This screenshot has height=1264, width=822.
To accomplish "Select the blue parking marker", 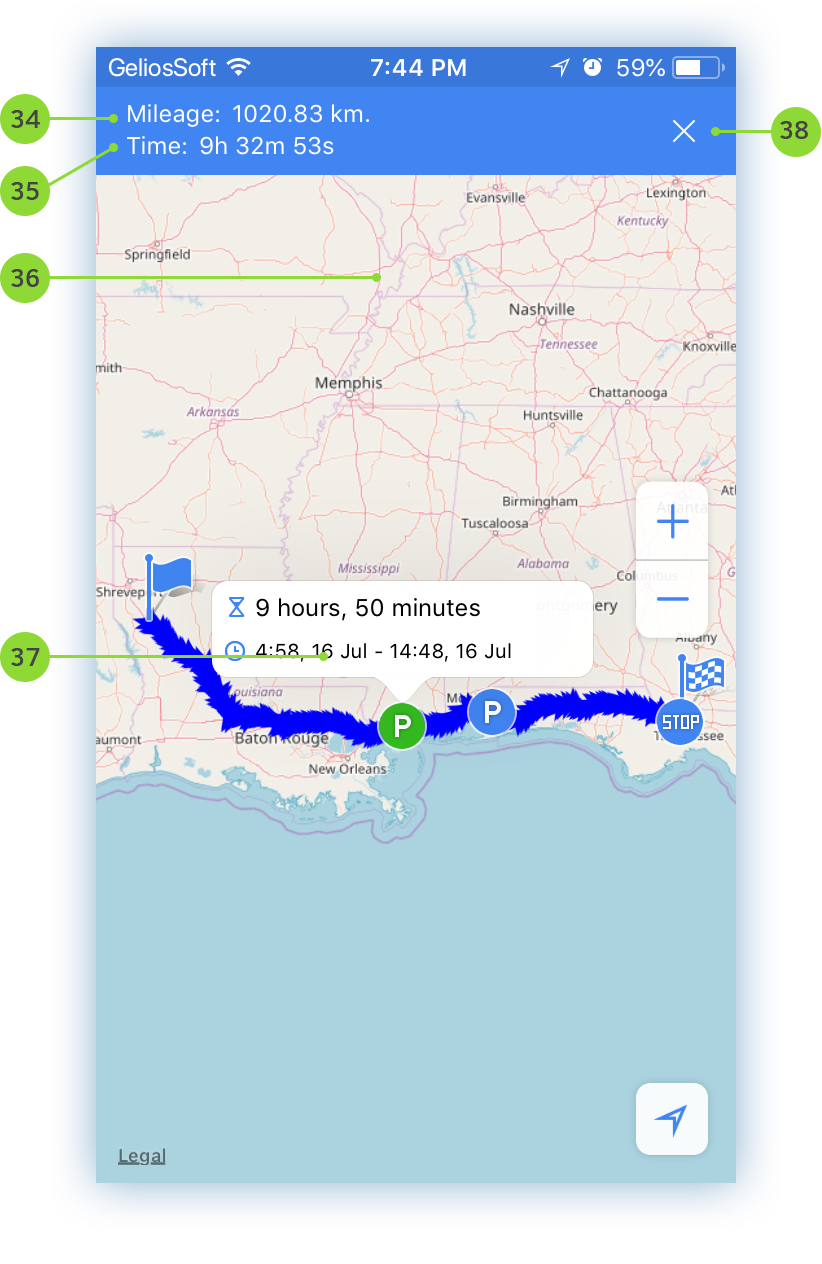I will coord(491,713).
